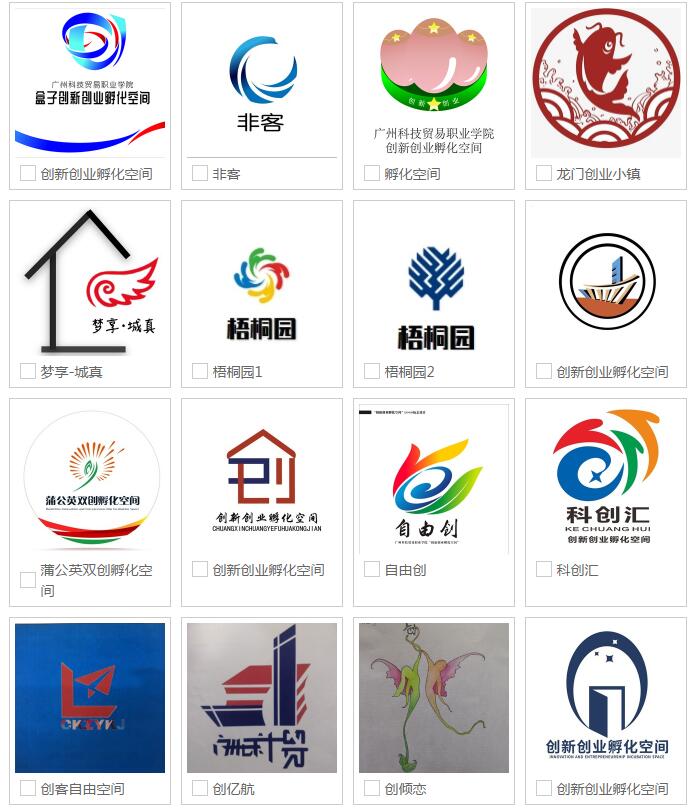Select the 梧桐园1 checkbox
This screenshot has height=811, width=697.
point(200,371)
